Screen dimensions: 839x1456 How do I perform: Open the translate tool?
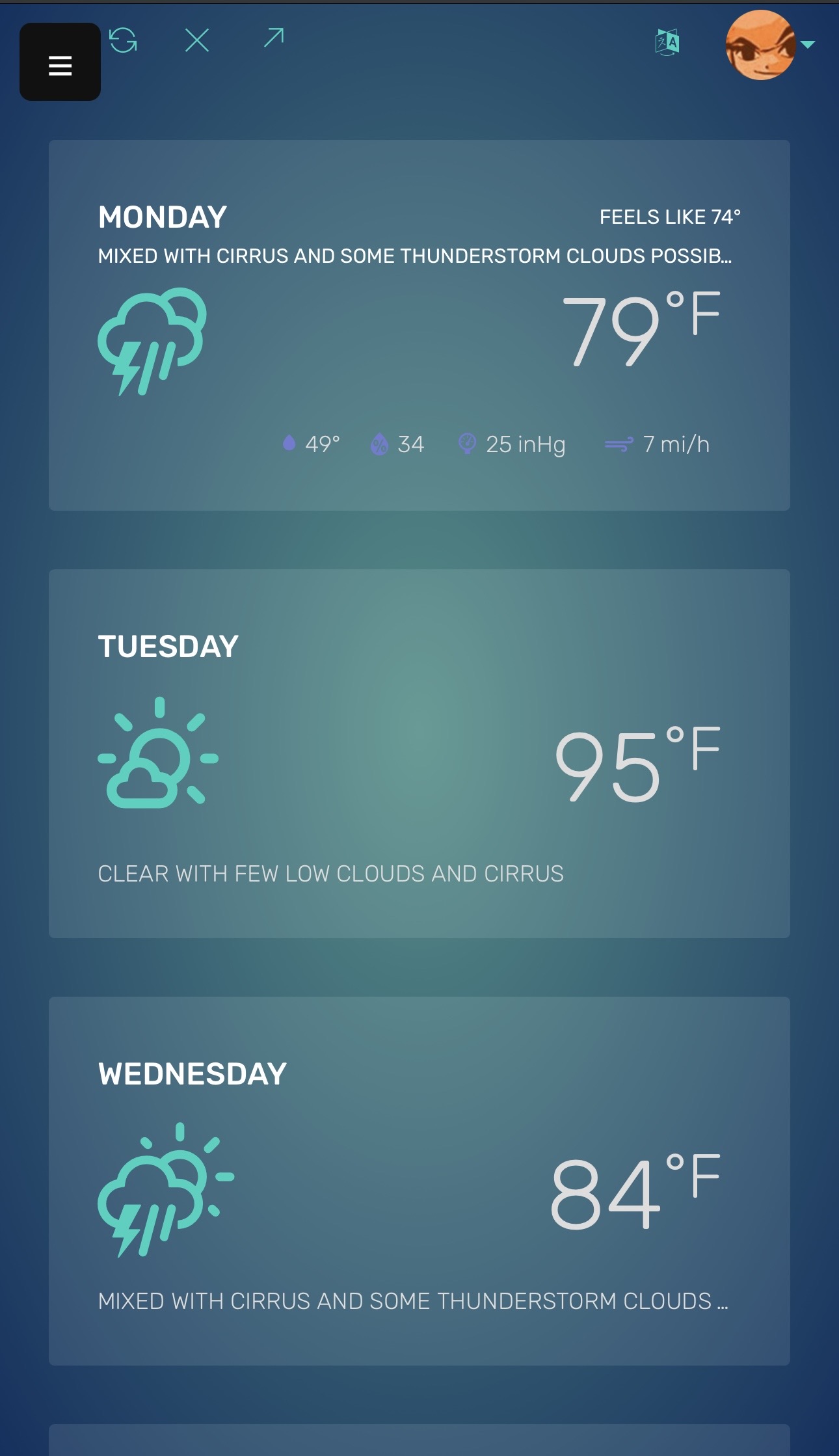click(669, 43)
